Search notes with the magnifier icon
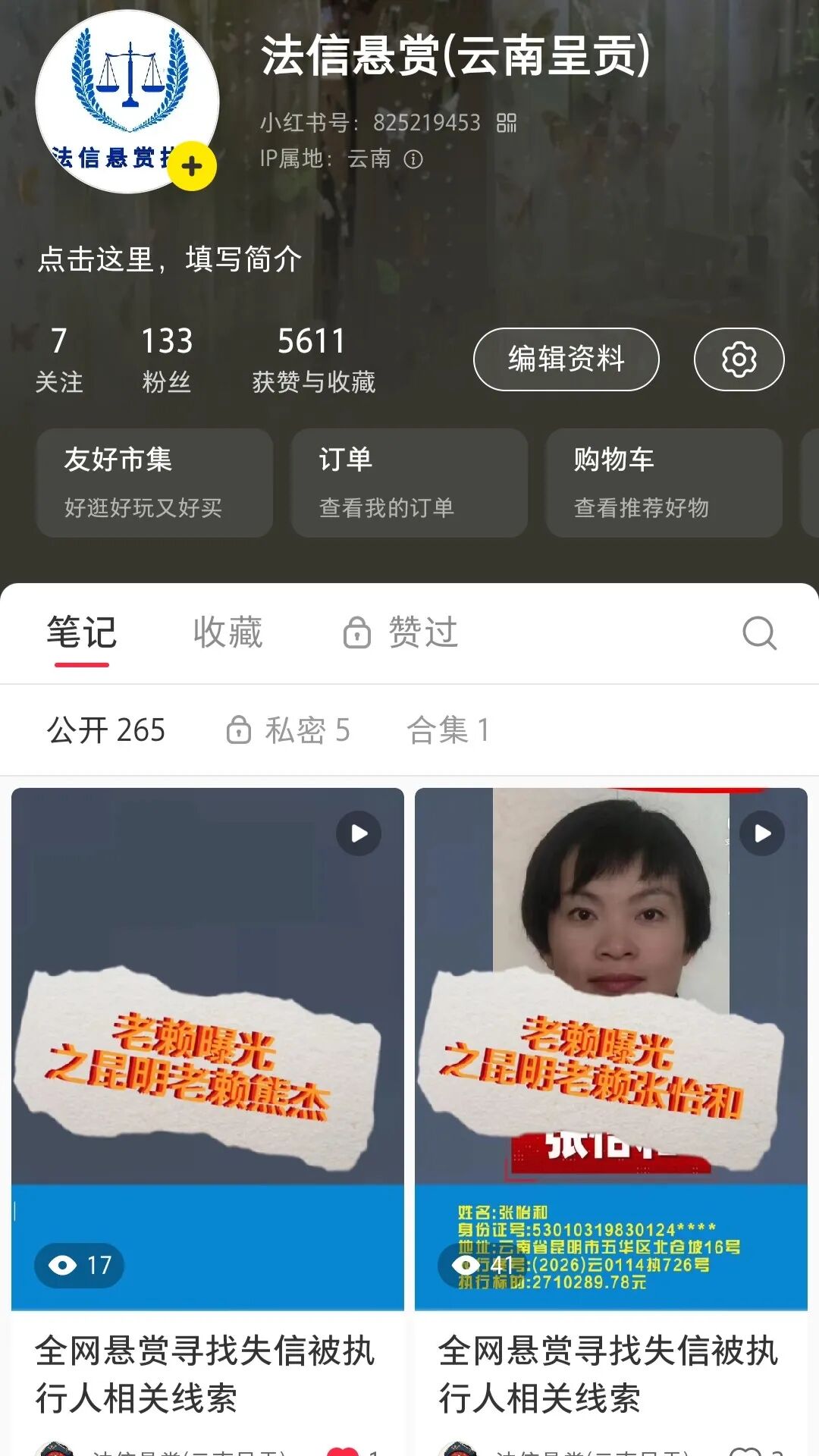Screen dimensions: 819x1456 coord(759,632)
